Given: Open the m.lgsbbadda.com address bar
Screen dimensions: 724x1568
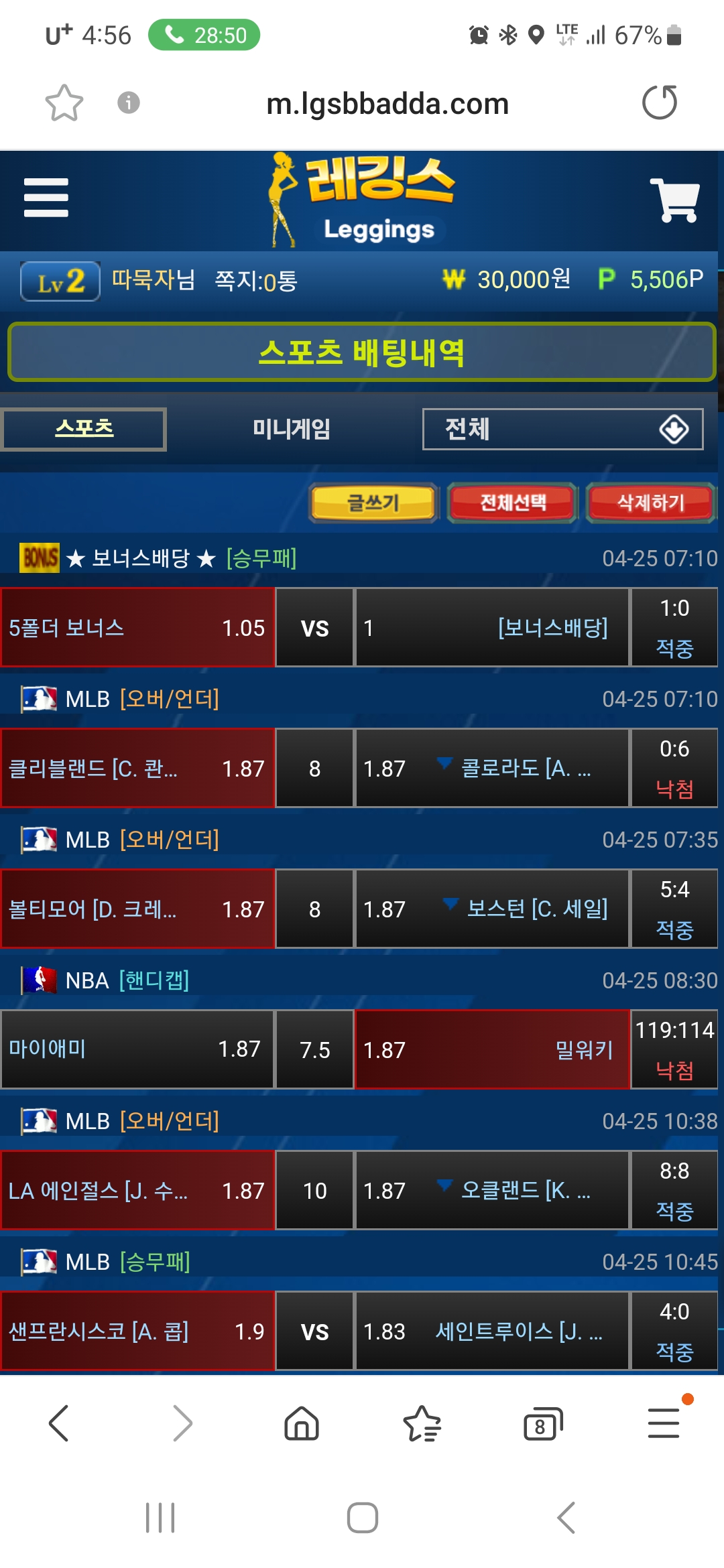Looking at the screenshot, I should pyautogui.click(x=387, y=104).
